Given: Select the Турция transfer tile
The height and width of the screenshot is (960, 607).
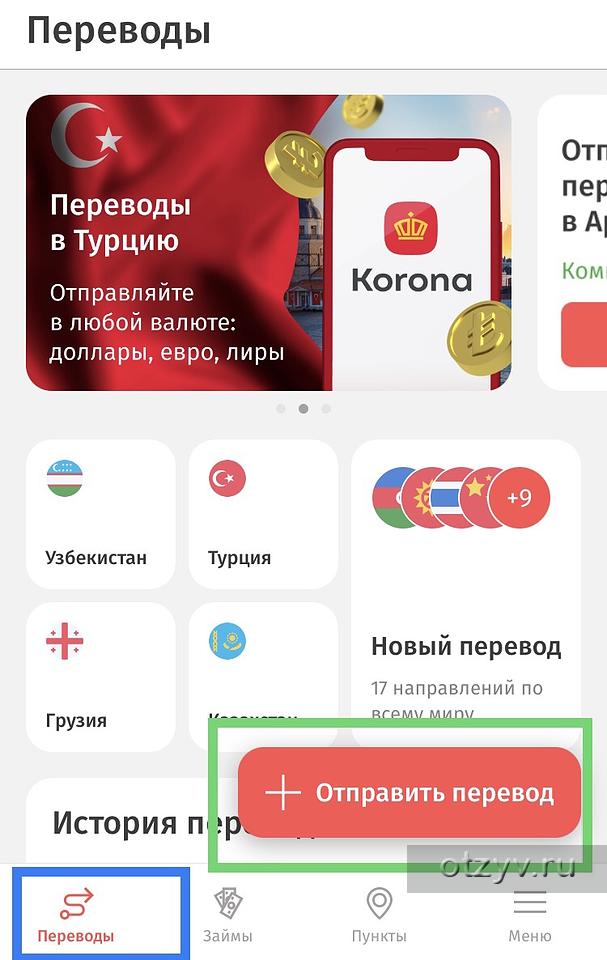Looking at the screenshot, I should click(x=262, y=514).
